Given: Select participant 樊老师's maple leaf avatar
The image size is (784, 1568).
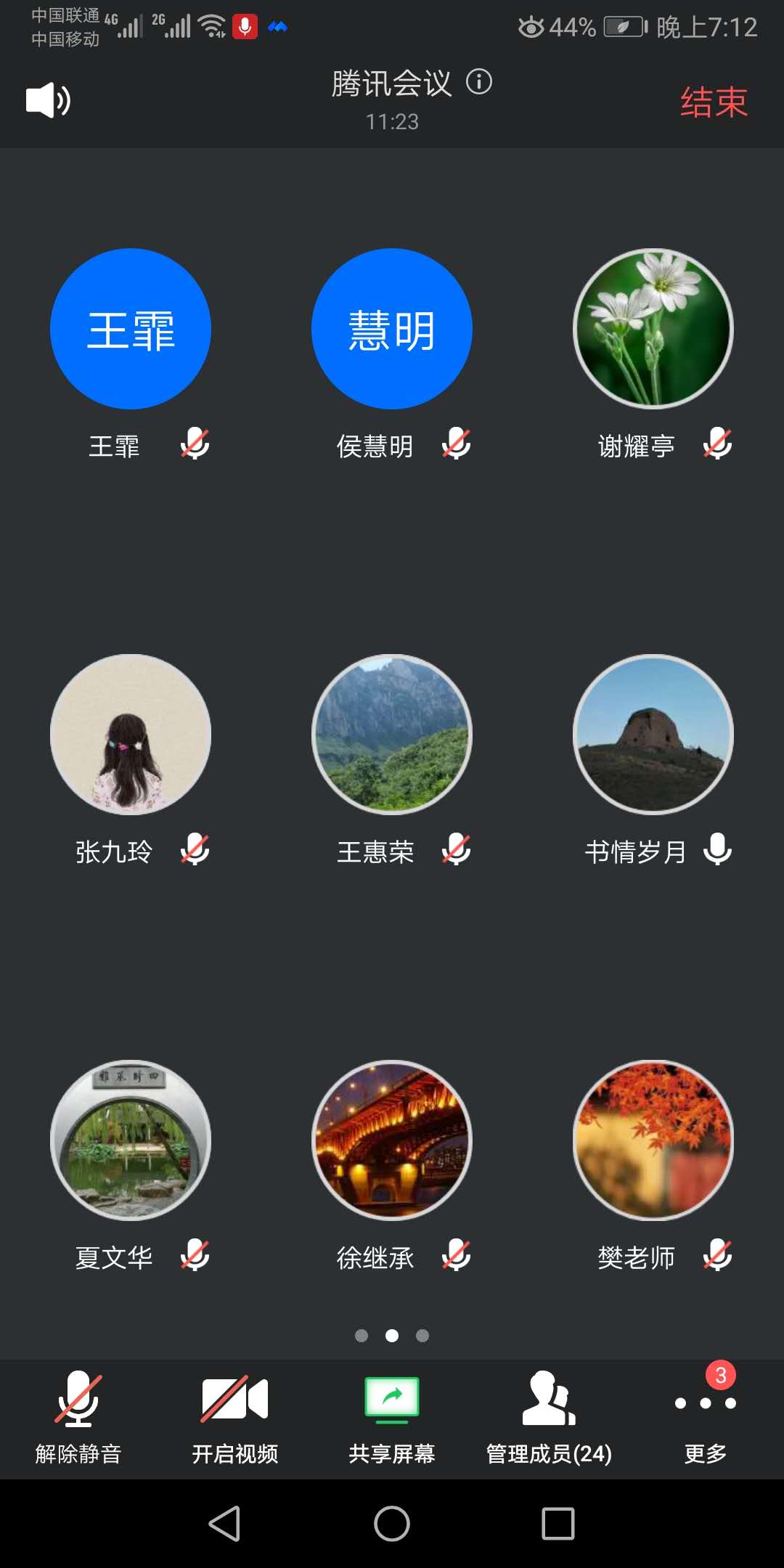Looking at the screenshot, I should pos(653,1140).
